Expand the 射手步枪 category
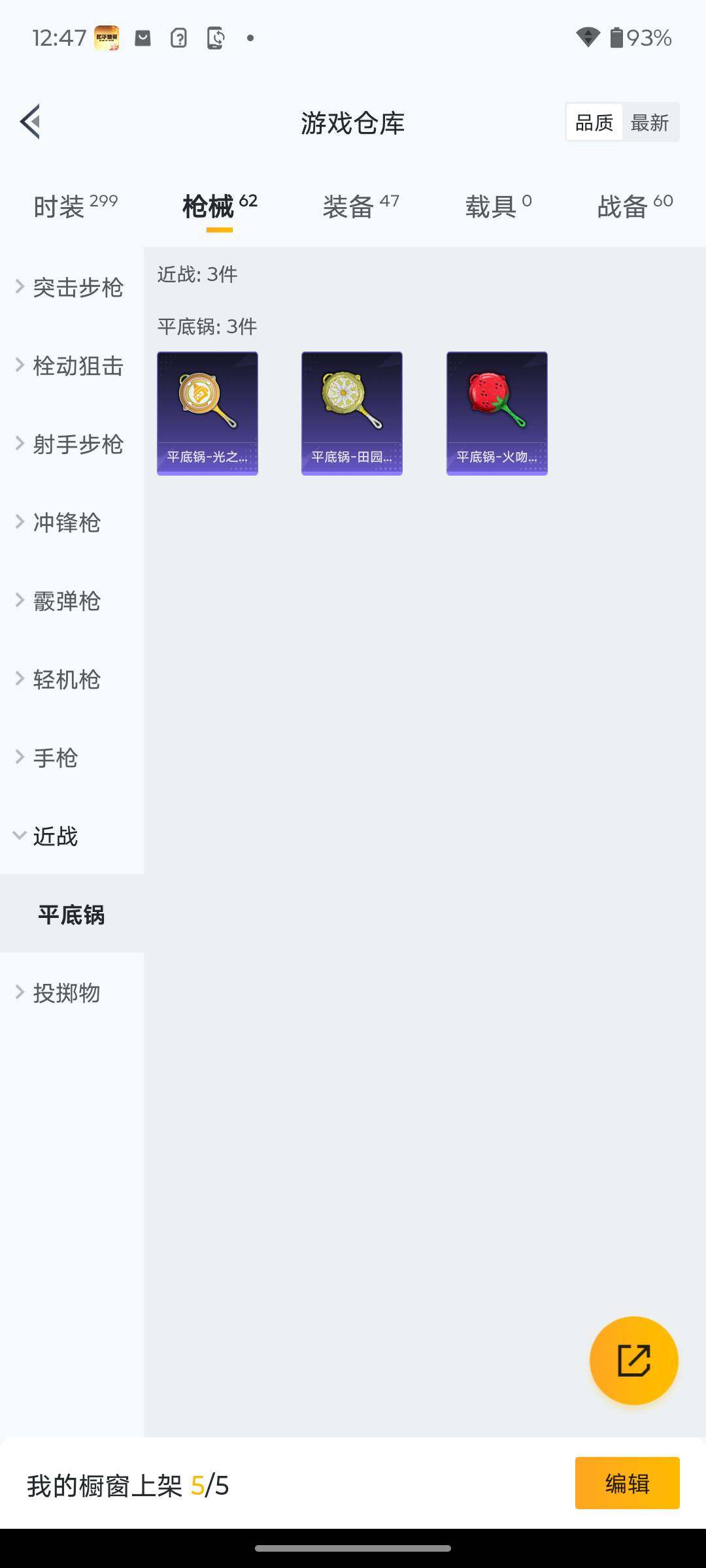This screenshot has width=706, height=1568. (71, 444)
